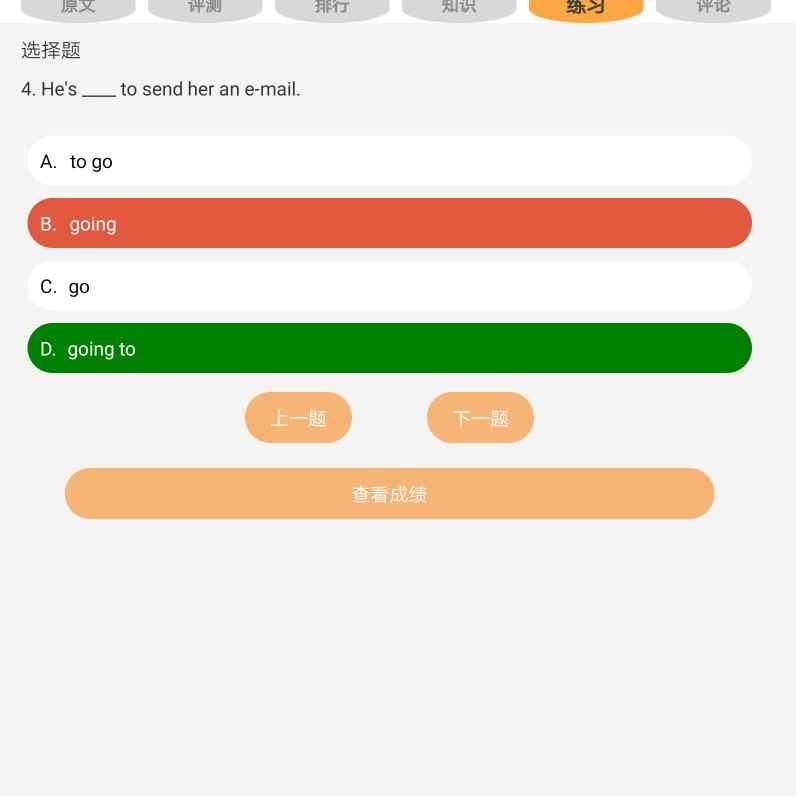Viewport: 796px width, 796px height.
Task: Open the 排行 tab
Action: pos(332,9)
